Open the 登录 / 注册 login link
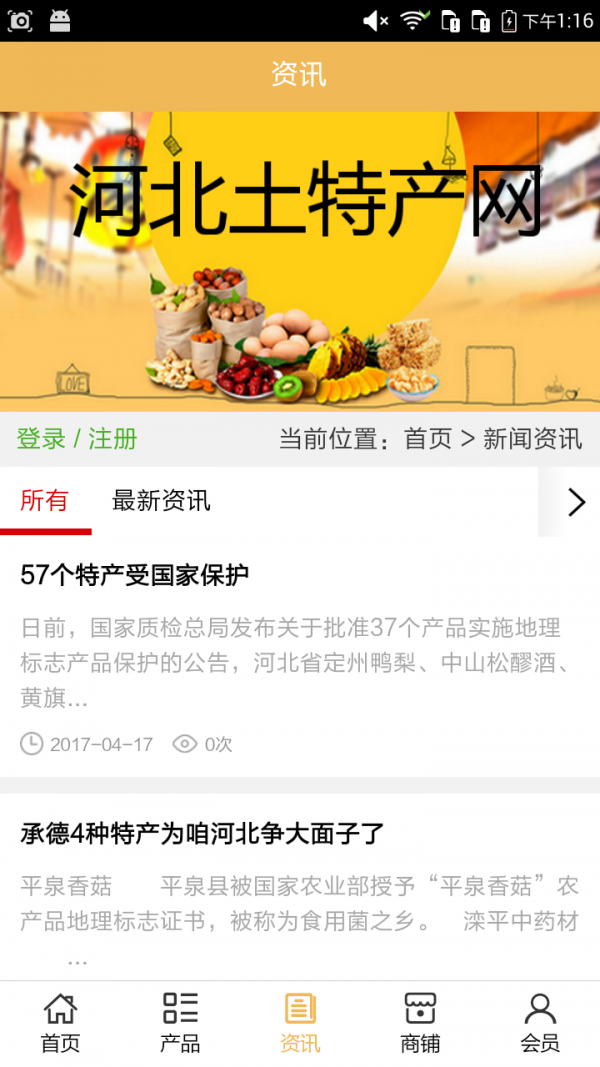 click(77, 439)
